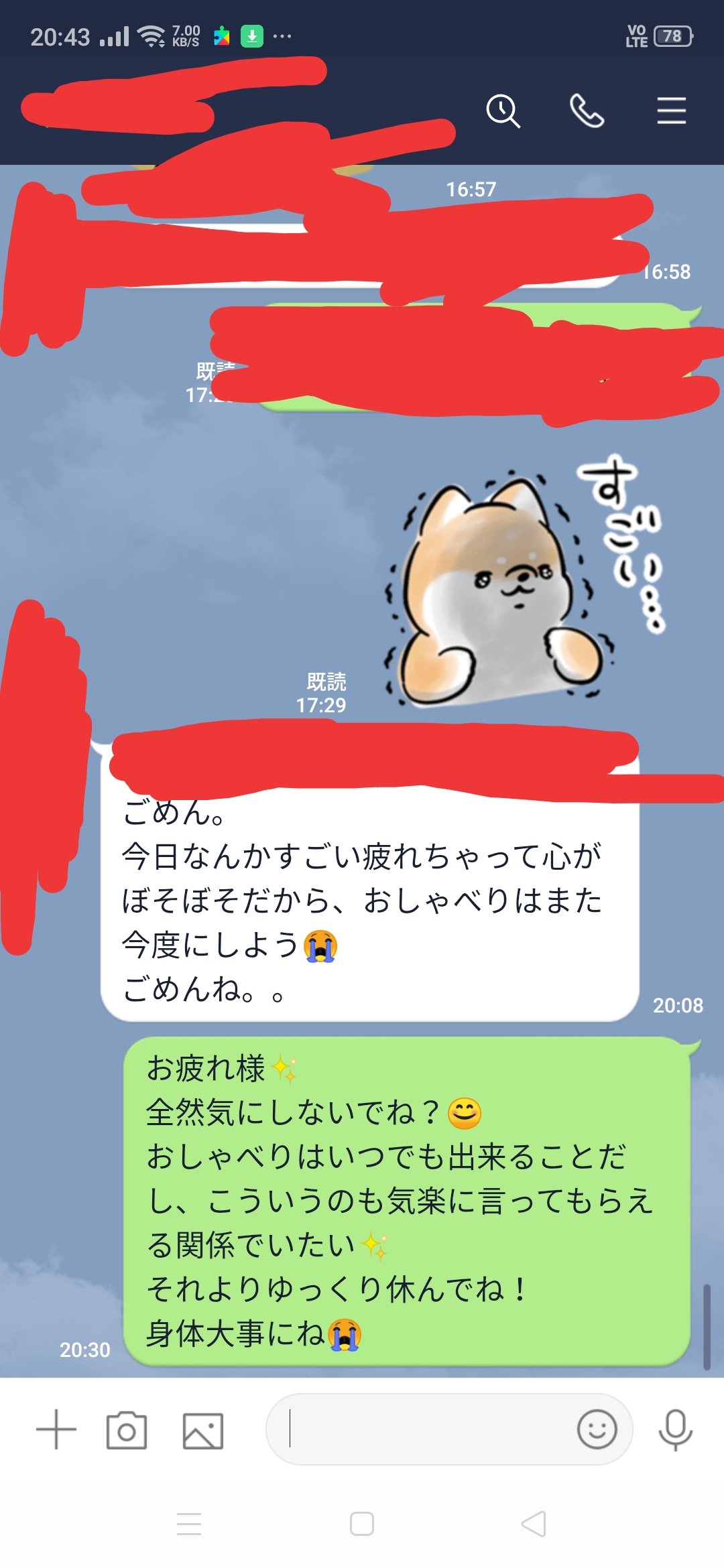This screenshot has width=724, height=1568.
Task: Go to the home screen
Action: pyautogui.click(x=362, y=1524)
